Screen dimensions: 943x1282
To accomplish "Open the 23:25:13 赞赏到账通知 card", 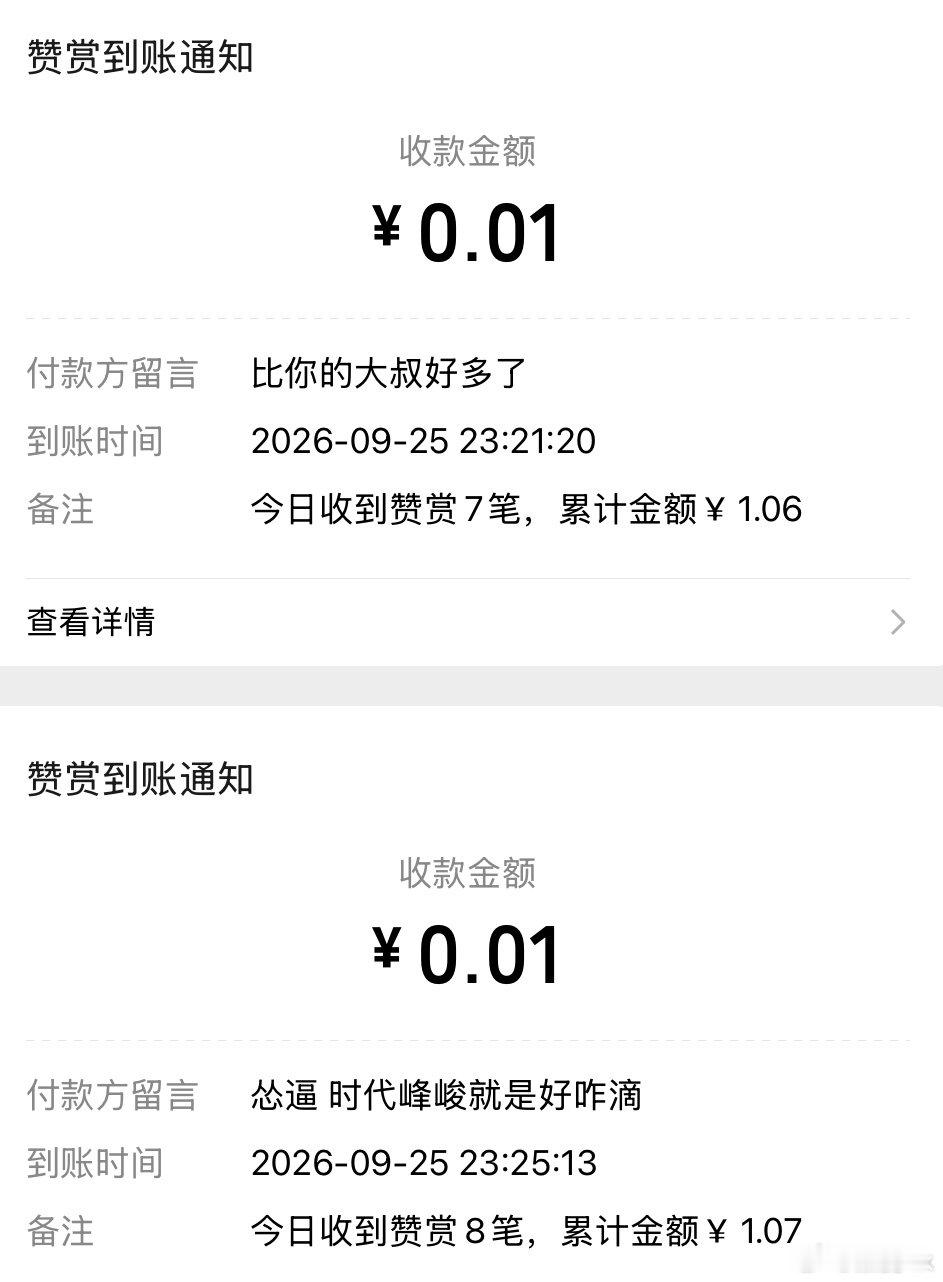I will coord(471,994).
